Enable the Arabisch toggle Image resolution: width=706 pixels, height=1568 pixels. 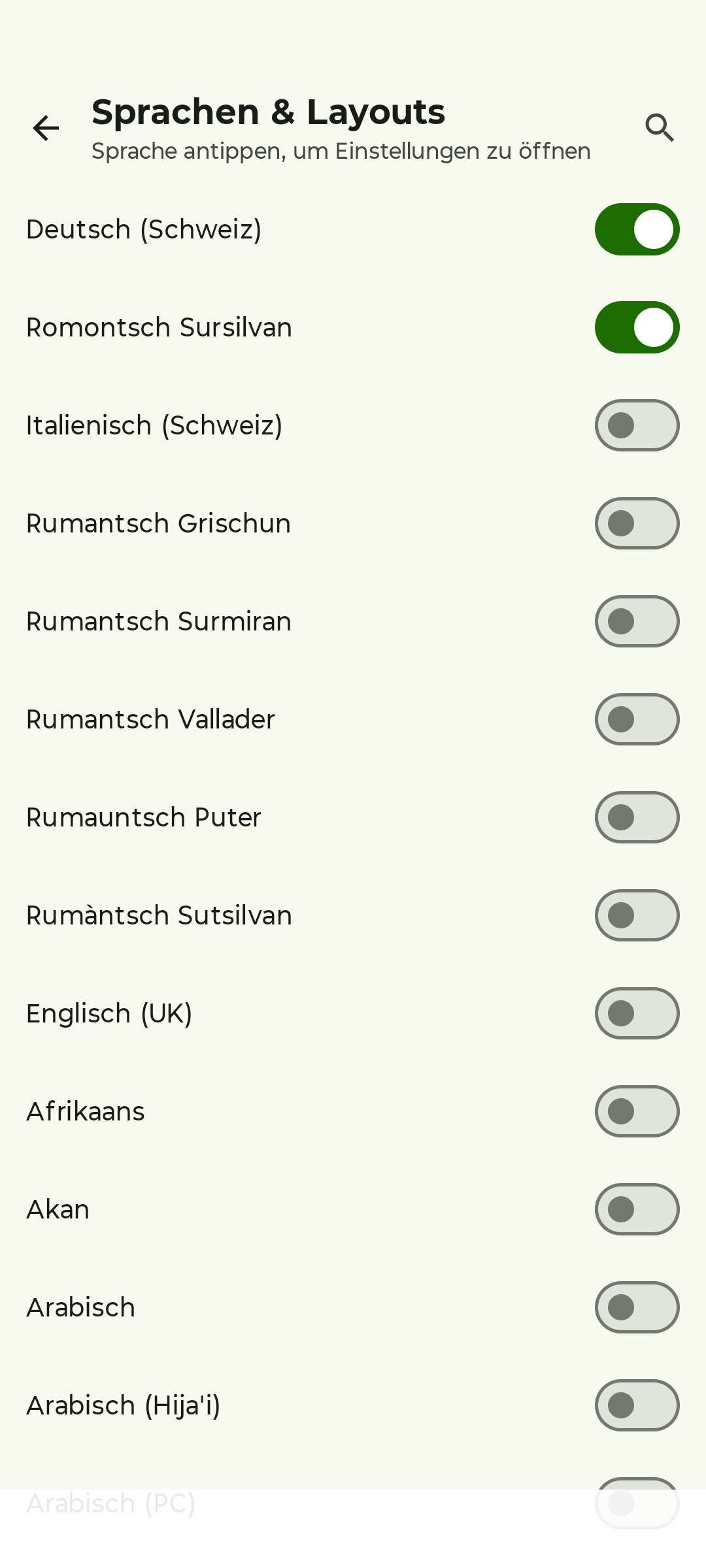pos(637,1307)
